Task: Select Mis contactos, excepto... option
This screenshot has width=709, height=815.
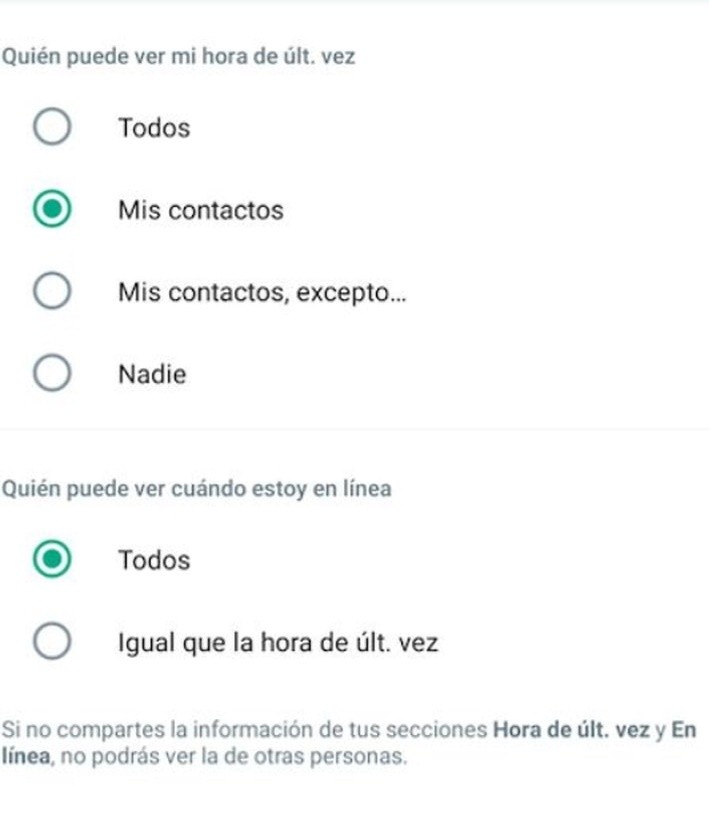Action: [53, 293]
